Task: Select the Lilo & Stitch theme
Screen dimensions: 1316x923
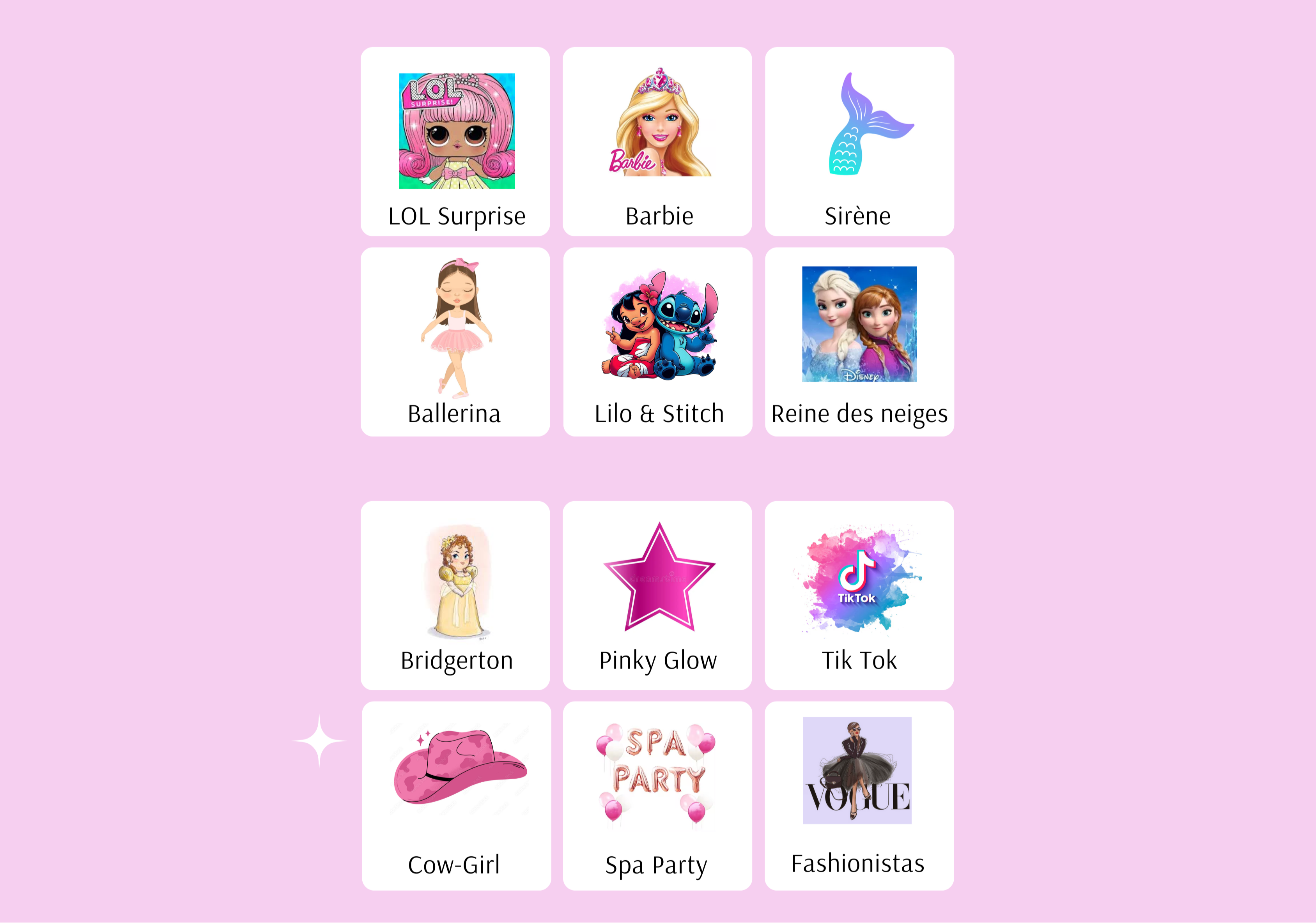Action: coord(657,342)
